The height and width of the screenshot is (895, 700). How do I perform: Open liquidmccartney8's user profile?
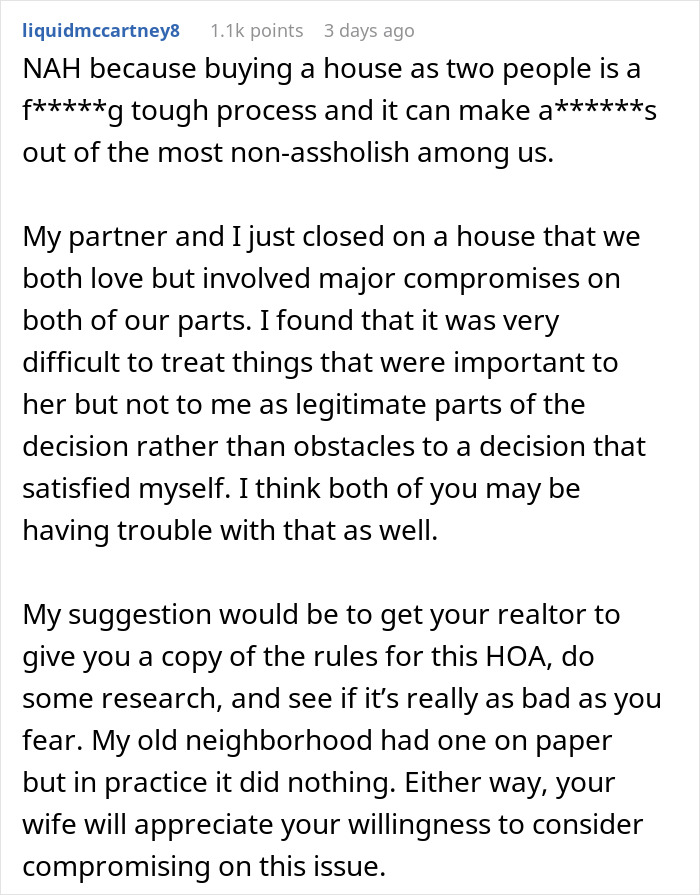tap(101, 30)
